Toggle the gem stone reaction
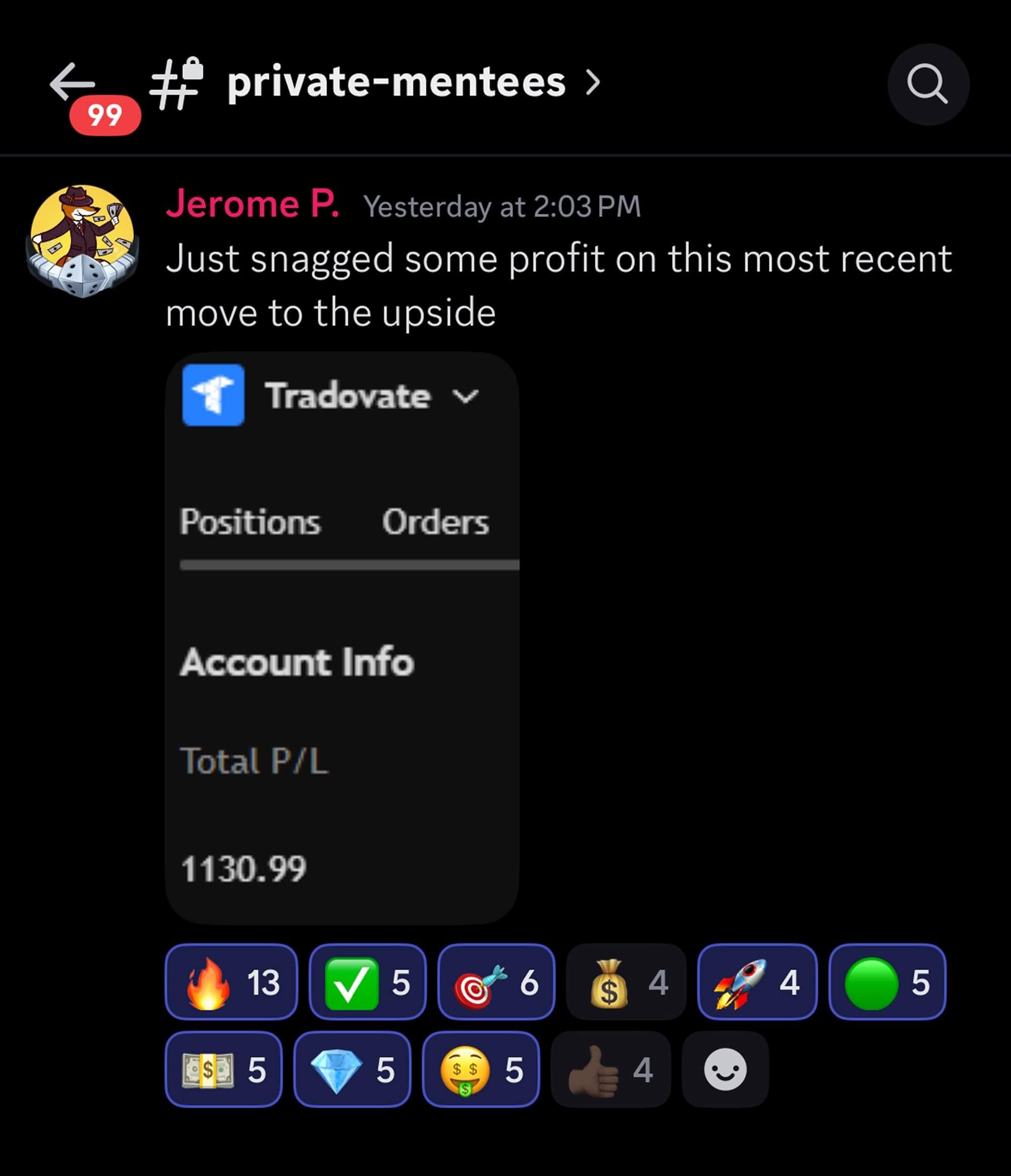Viewport: 1011px width, 1176px height. pyautogui.click(x=352, y=1069)
